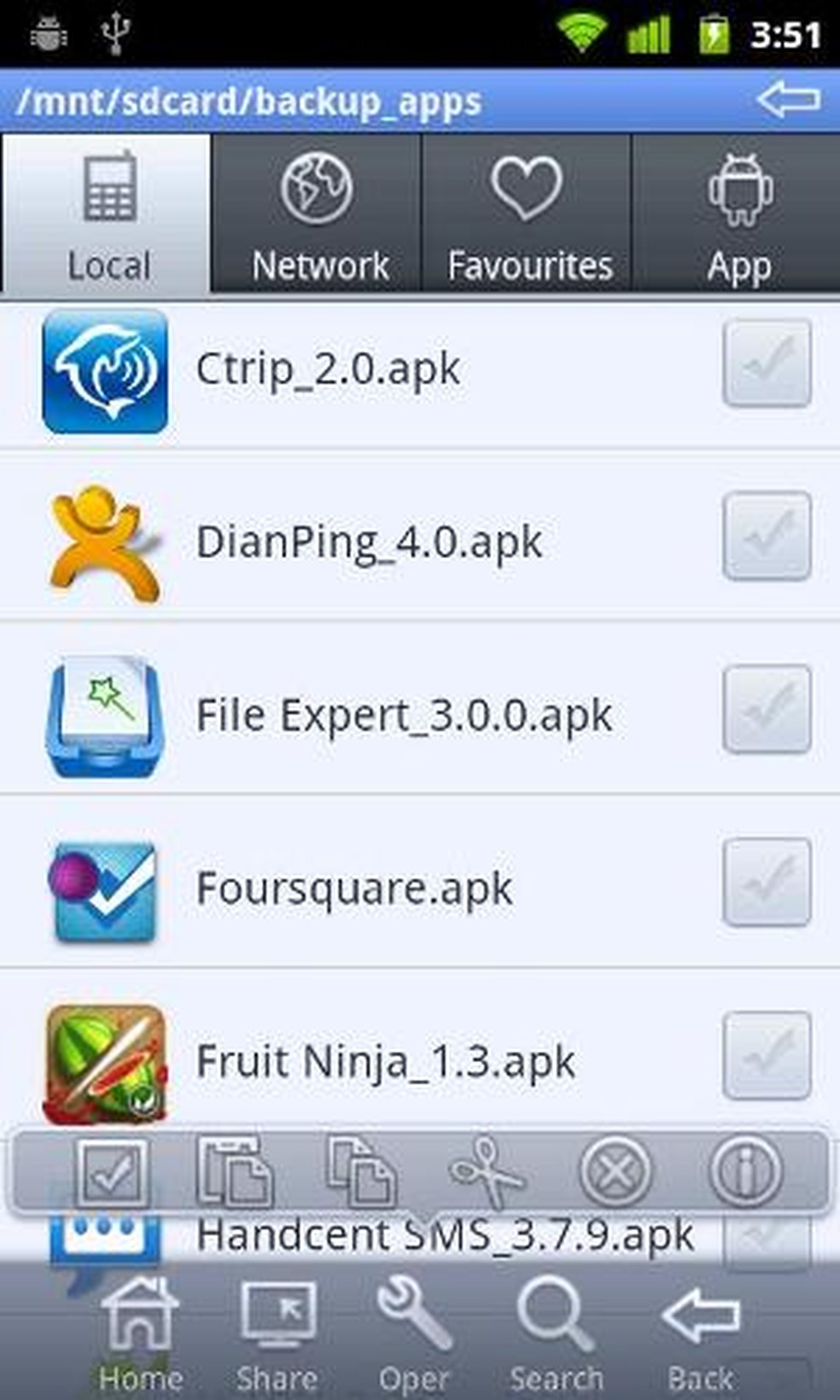840x1400 pixels.
Task: Switch to the App tab
Action: pos(738,215)
